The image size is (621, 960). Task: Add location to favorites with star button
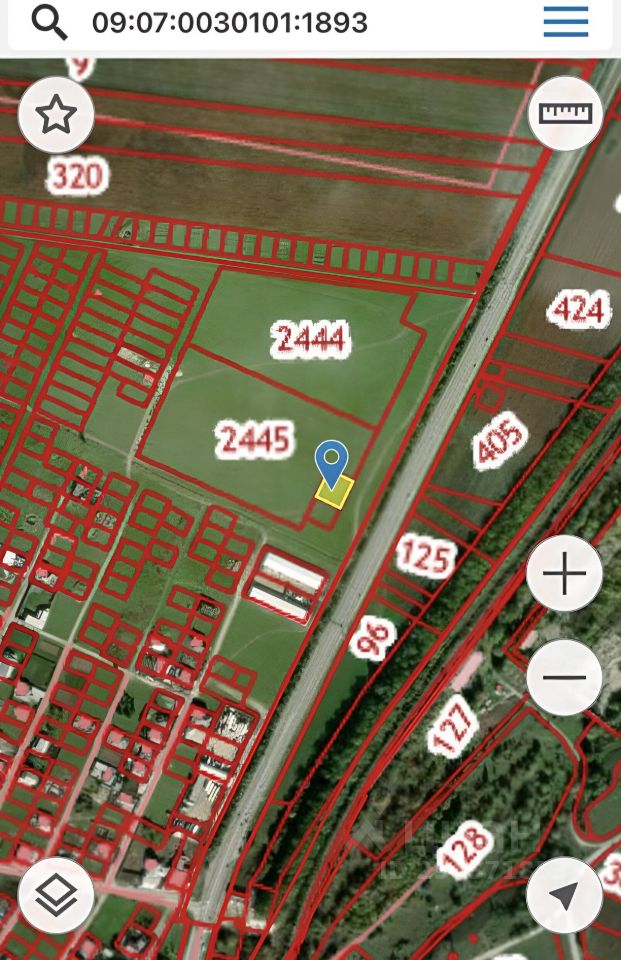click(x=57, y=115)
